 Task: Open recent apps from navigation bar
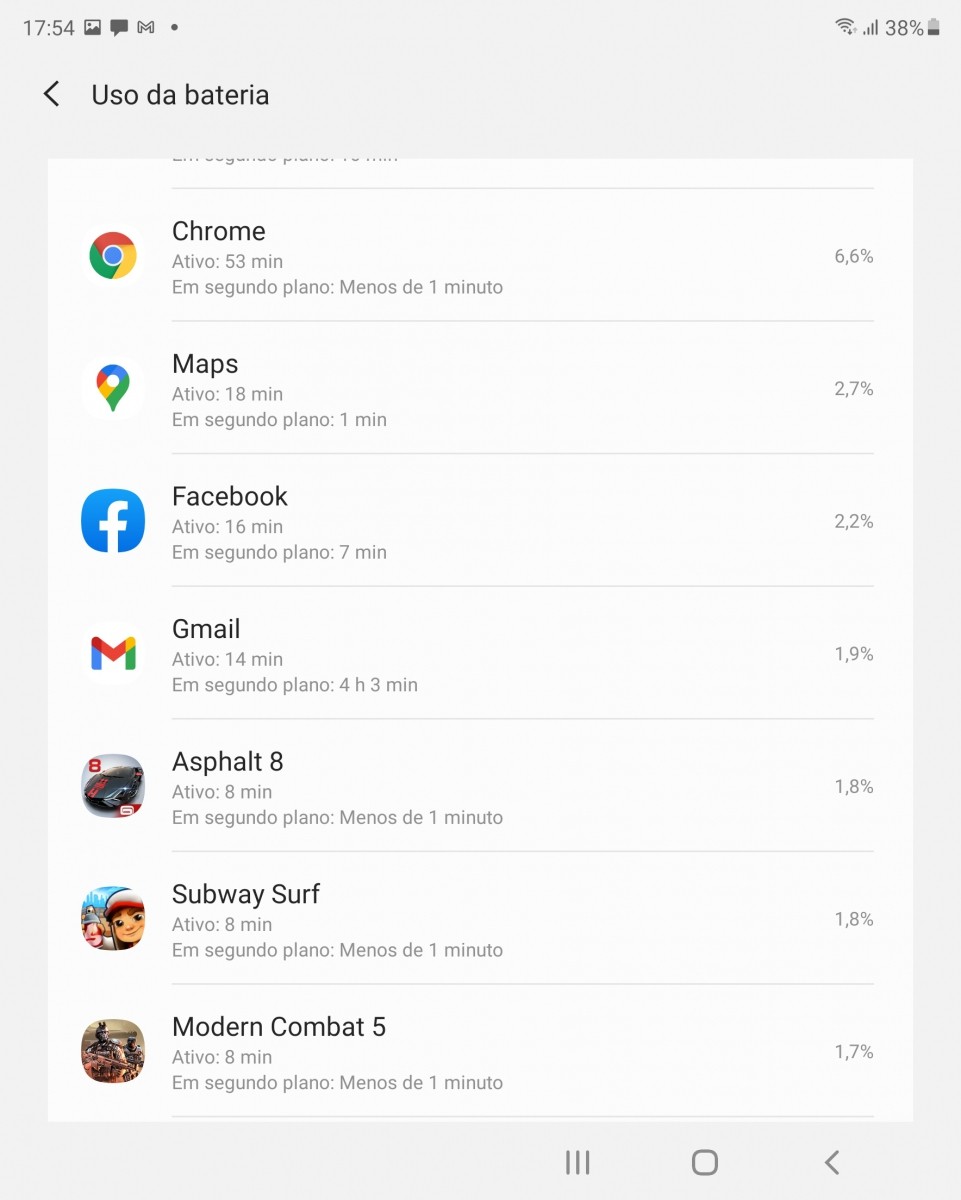[x=577, y=1162]
